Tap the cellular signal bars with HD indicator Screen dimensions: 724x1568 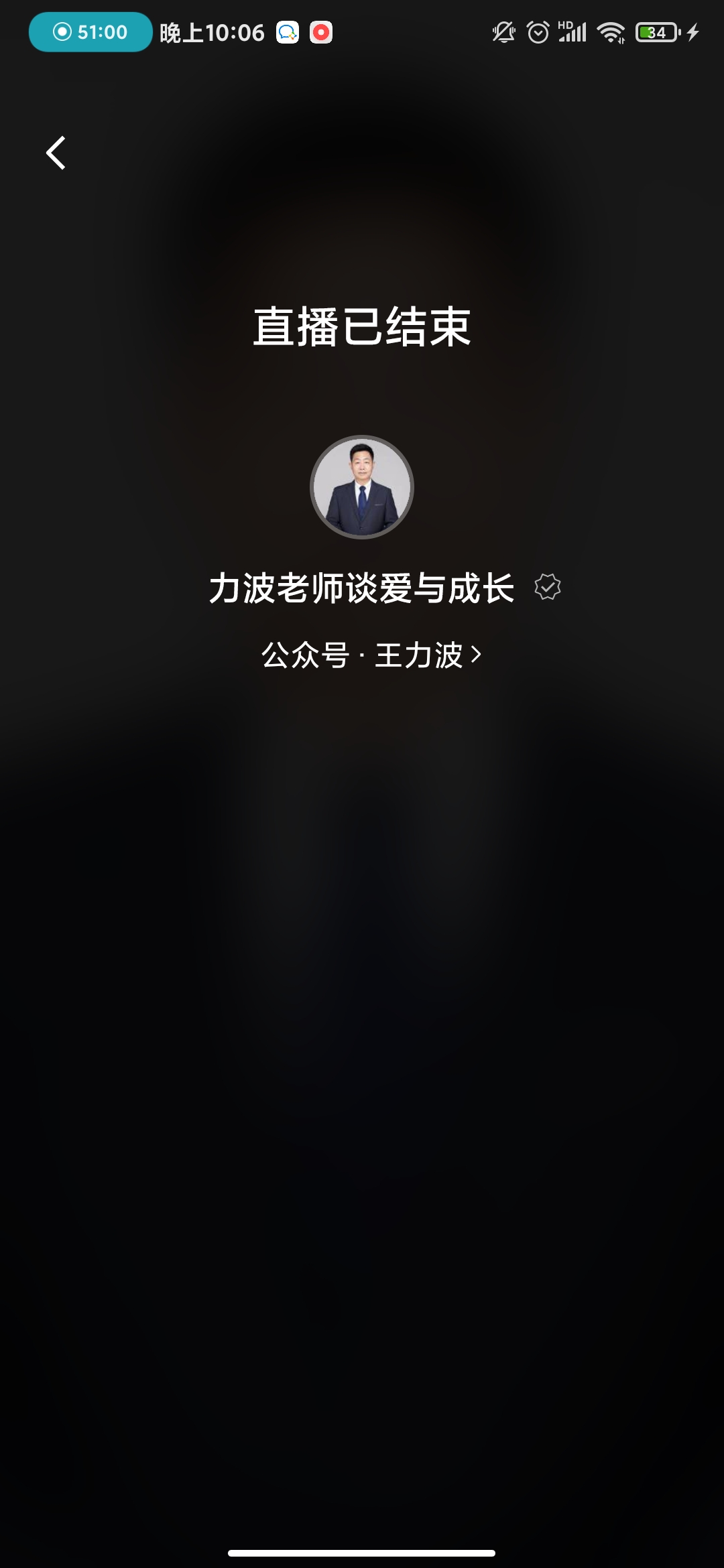click(x=573, y=32)
